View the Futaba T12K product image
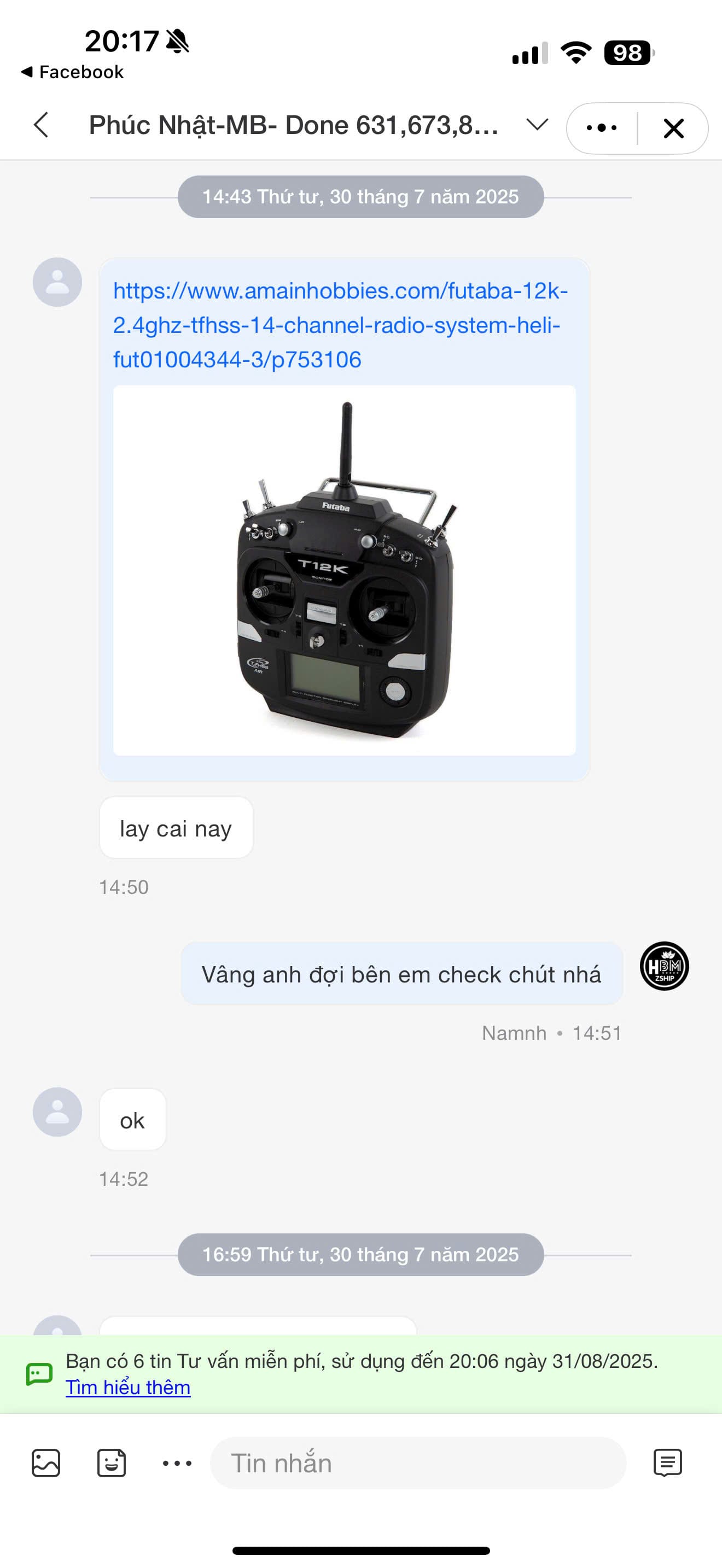This screenshot has height=1568, width=722. pyautogui.click(x=344, y=570)
